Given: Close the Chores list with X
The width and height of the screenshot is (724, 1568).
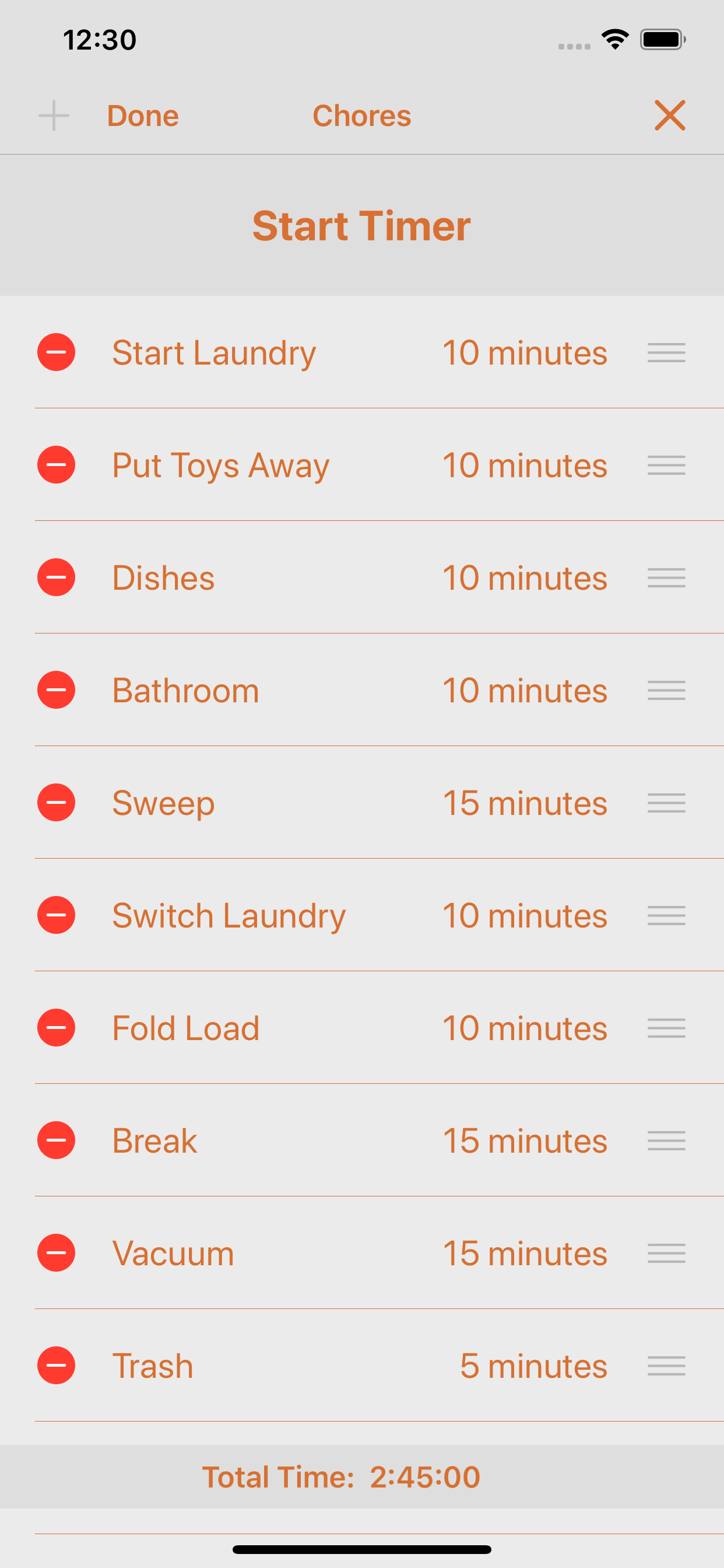Looking at the screenshot, I should (x=669, y=116).
